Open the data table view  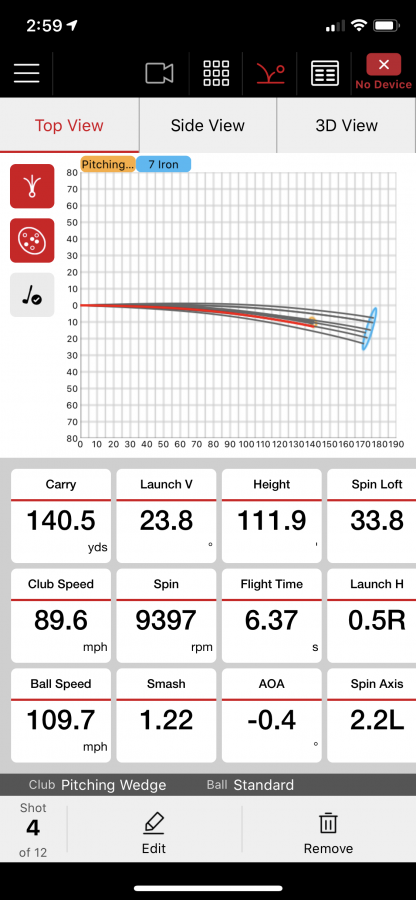(325, 73)
